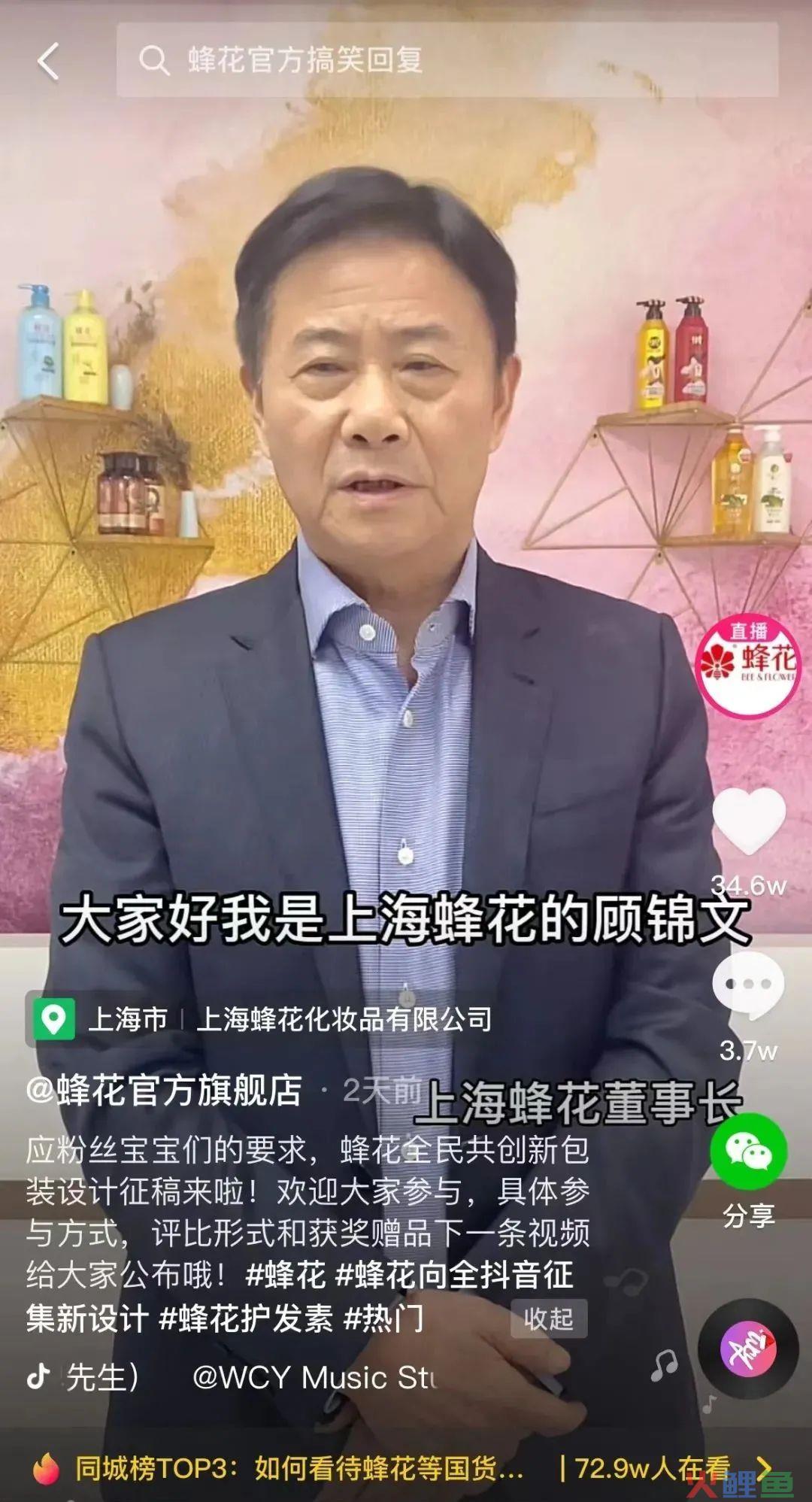Open the @WCY Music sound track

click(312, 1377)
